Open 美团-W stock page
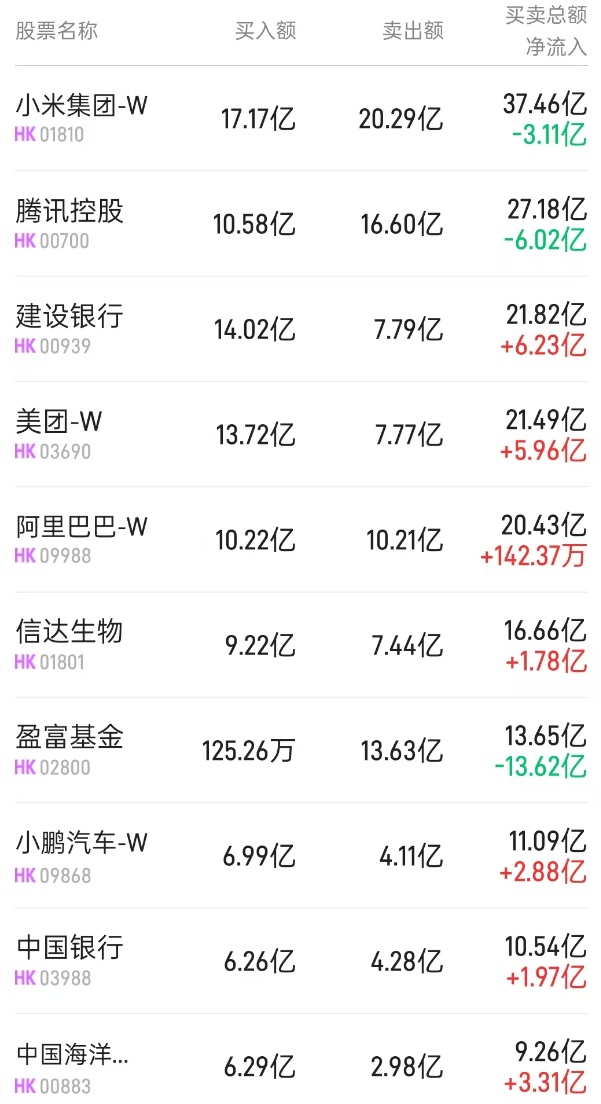601x1104 pixels. [x=60, y=434]
